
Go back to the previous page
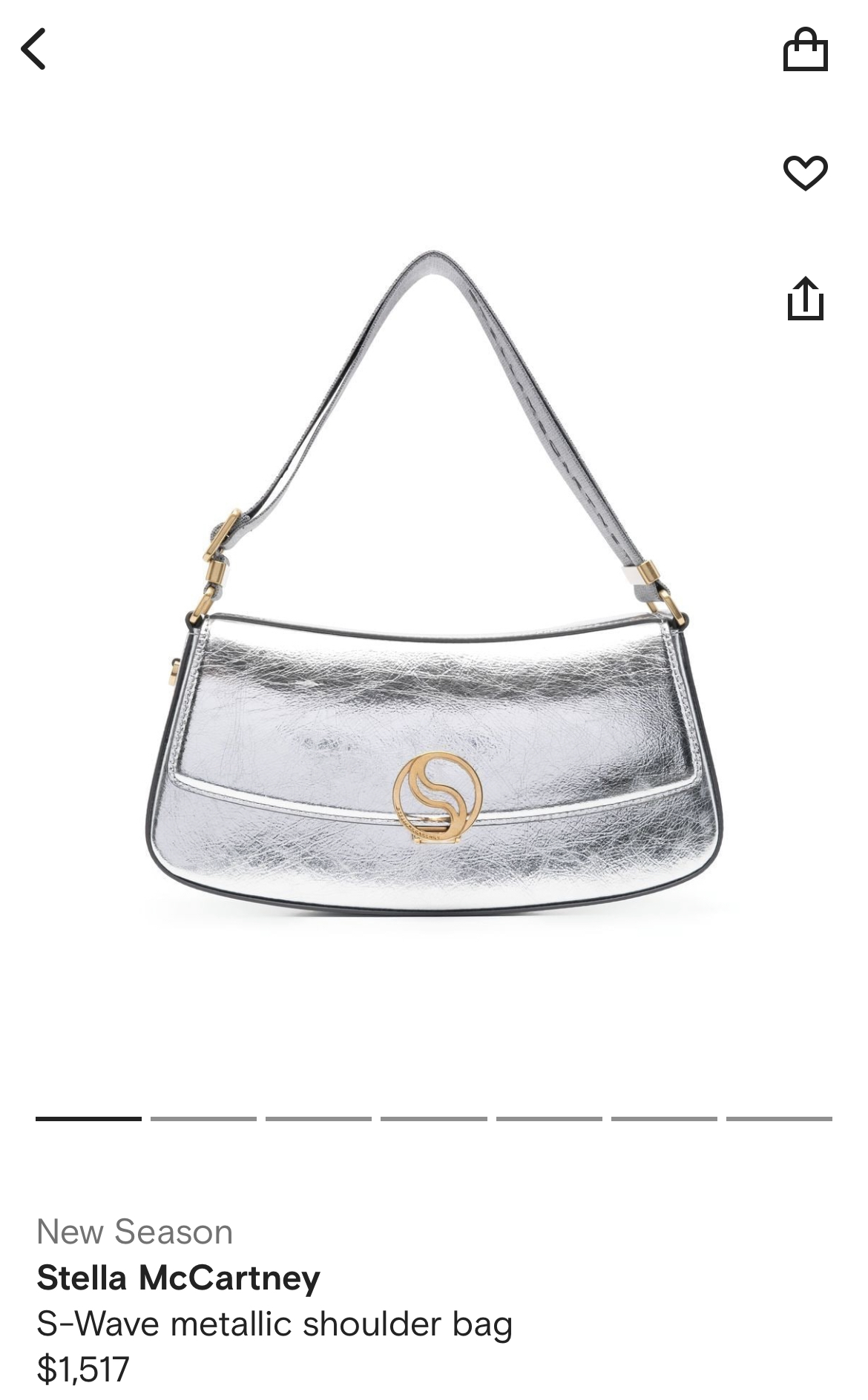pos(34,49)
